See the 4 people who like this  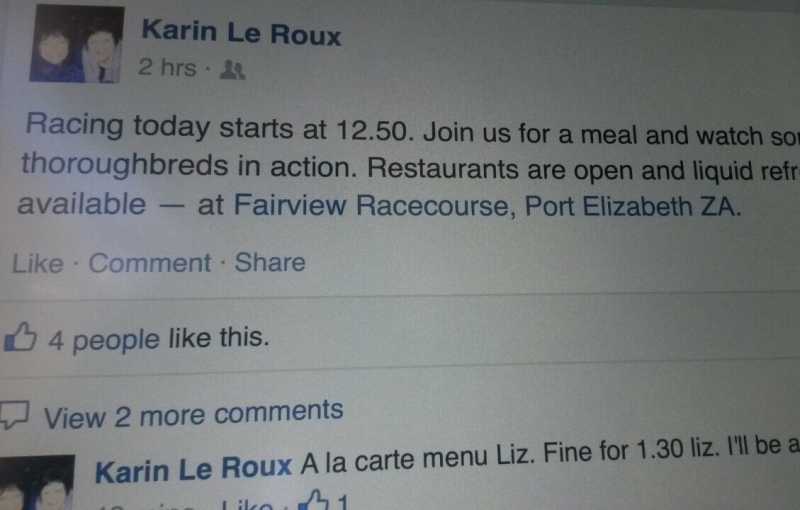tap(104, 339)
